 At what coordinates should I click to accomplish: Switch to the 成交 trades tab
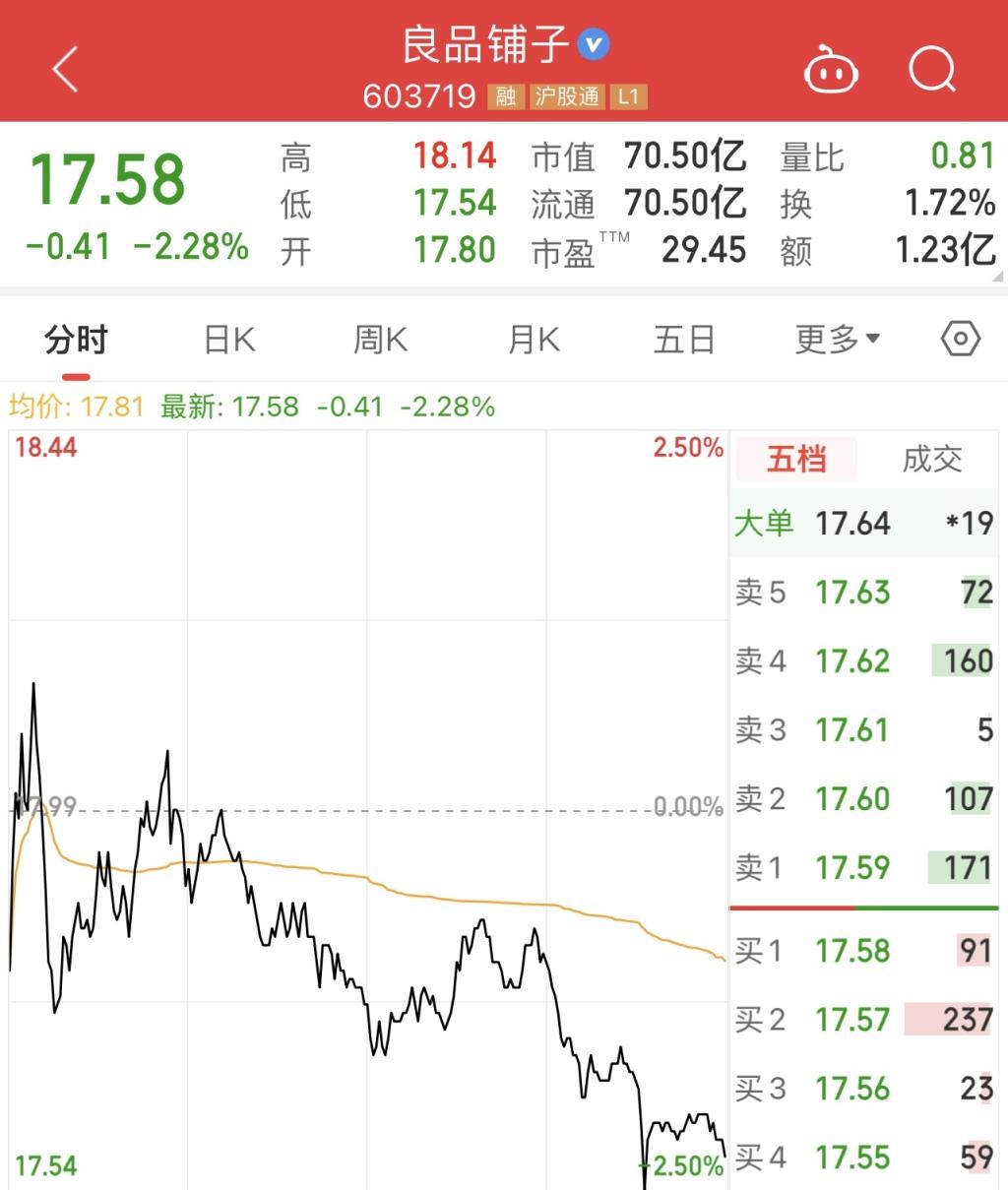point(931,459)
